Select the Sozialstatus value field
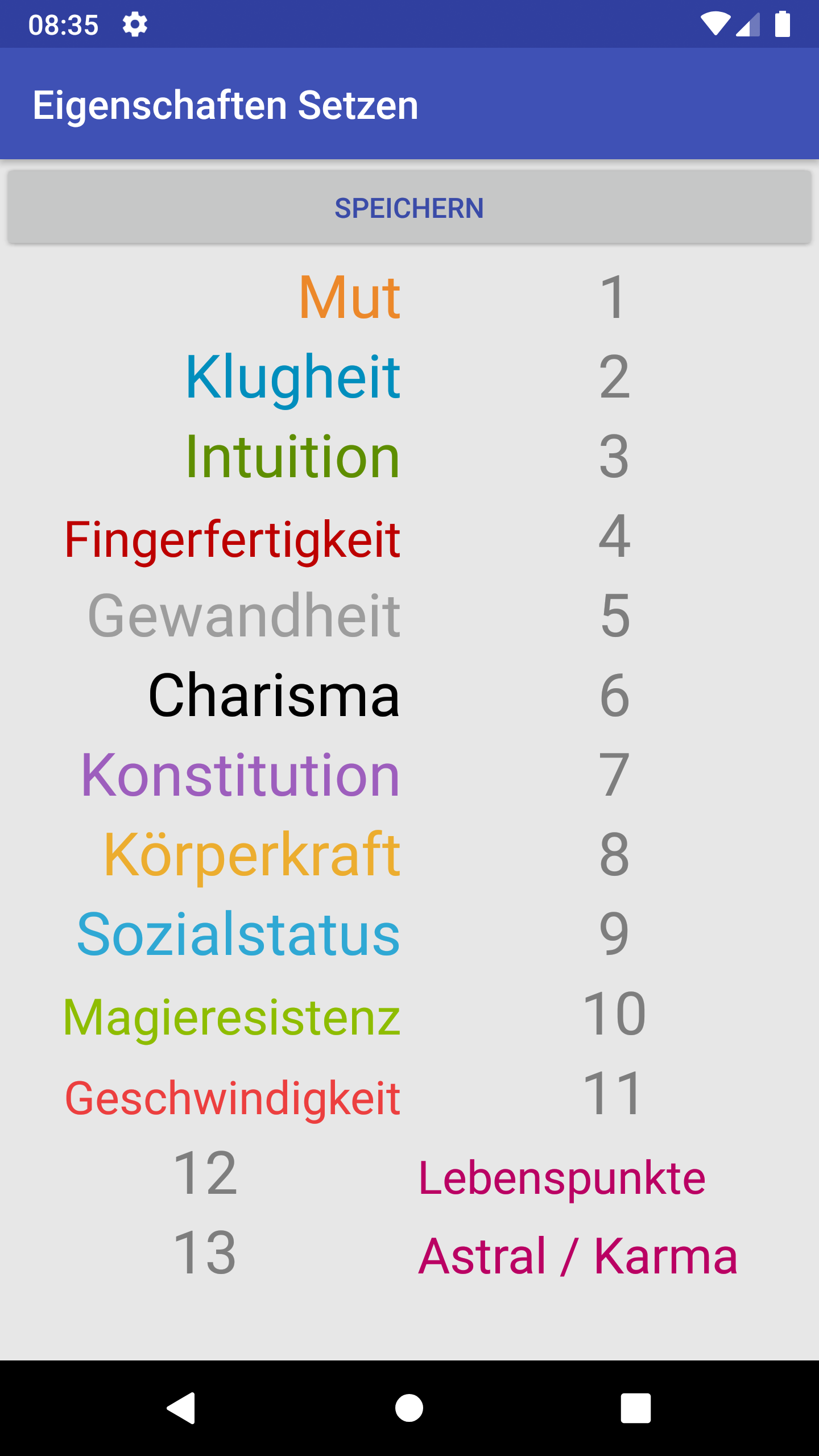The height and width of the screenshot is (1456, 819). point(614,933)
